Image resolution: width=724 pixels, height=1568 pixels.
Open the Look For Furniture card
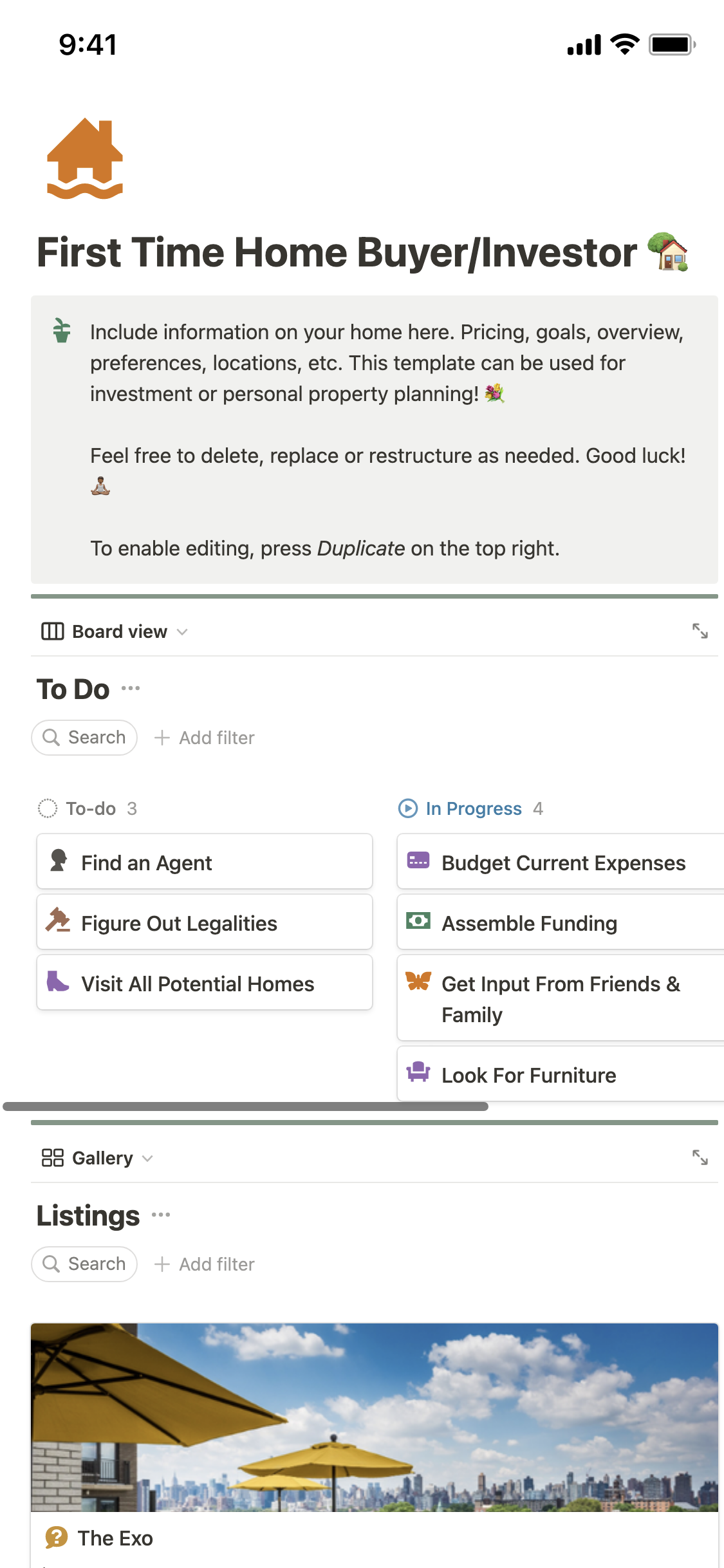tap(560, 1074)
